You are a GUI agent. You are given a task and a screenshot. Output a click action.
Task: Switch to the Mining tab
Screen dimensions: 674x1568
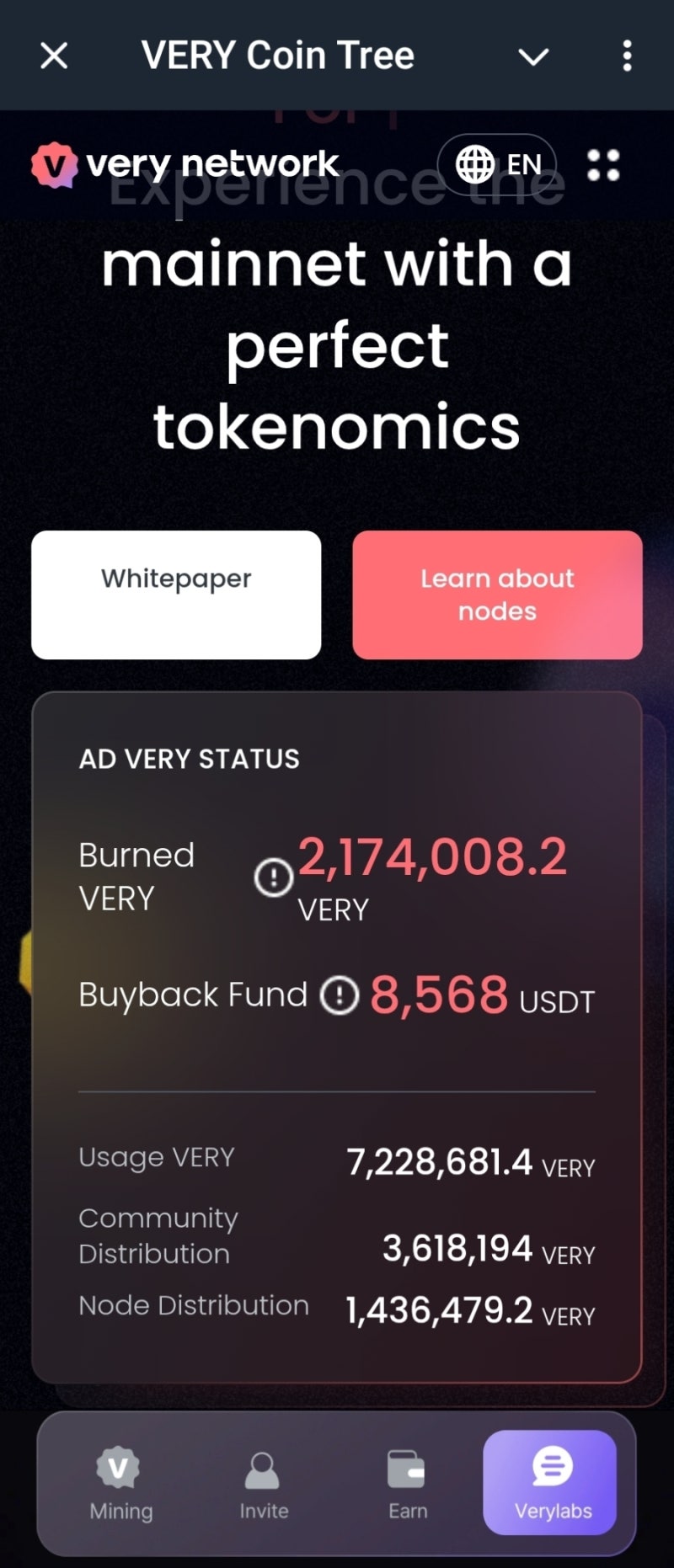tap(120, 1484)
